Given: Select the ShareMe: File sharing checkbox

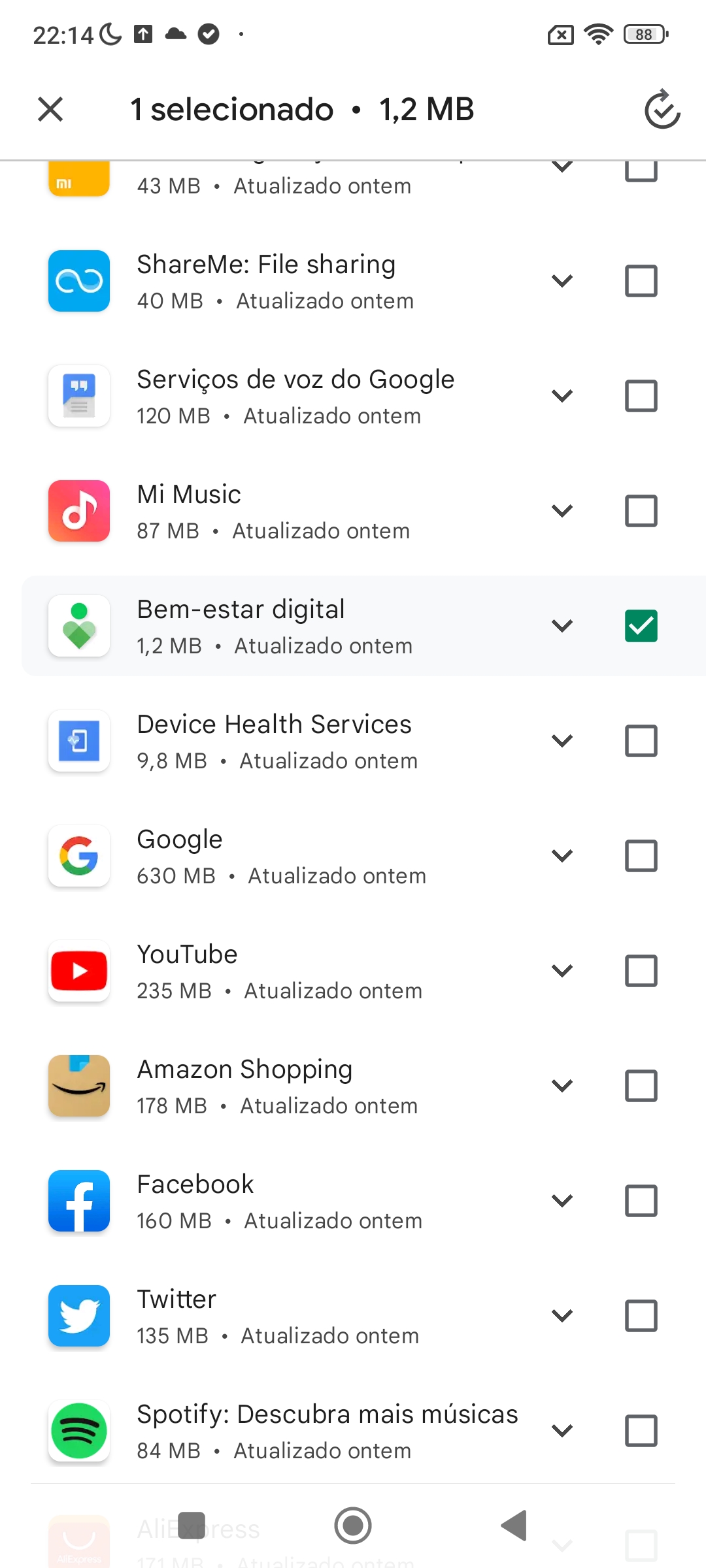Looking at the screenshot, I should [641, 281].
